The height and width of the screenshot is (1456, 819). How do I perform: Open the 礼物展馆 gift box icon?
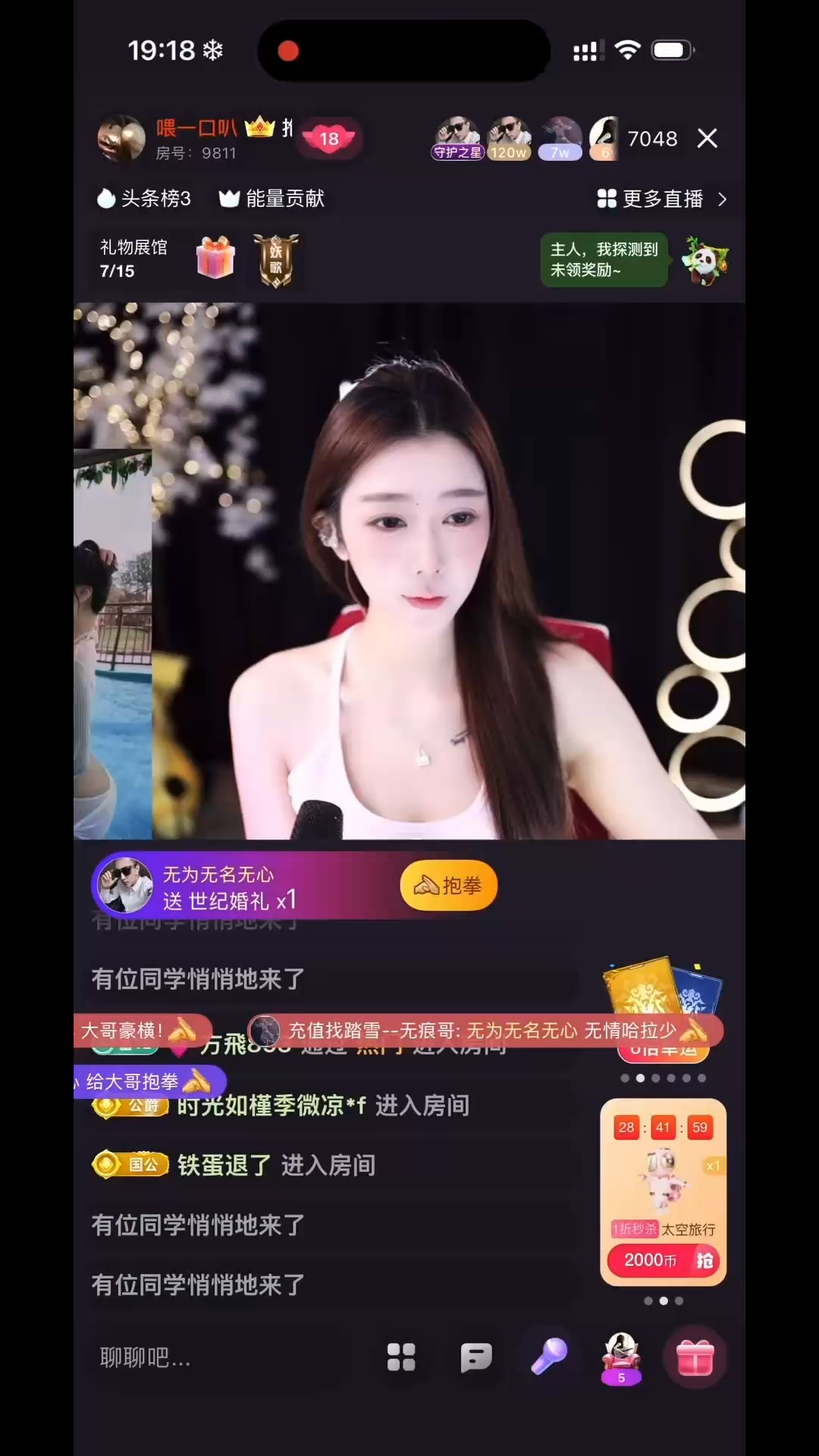point(215,259)
